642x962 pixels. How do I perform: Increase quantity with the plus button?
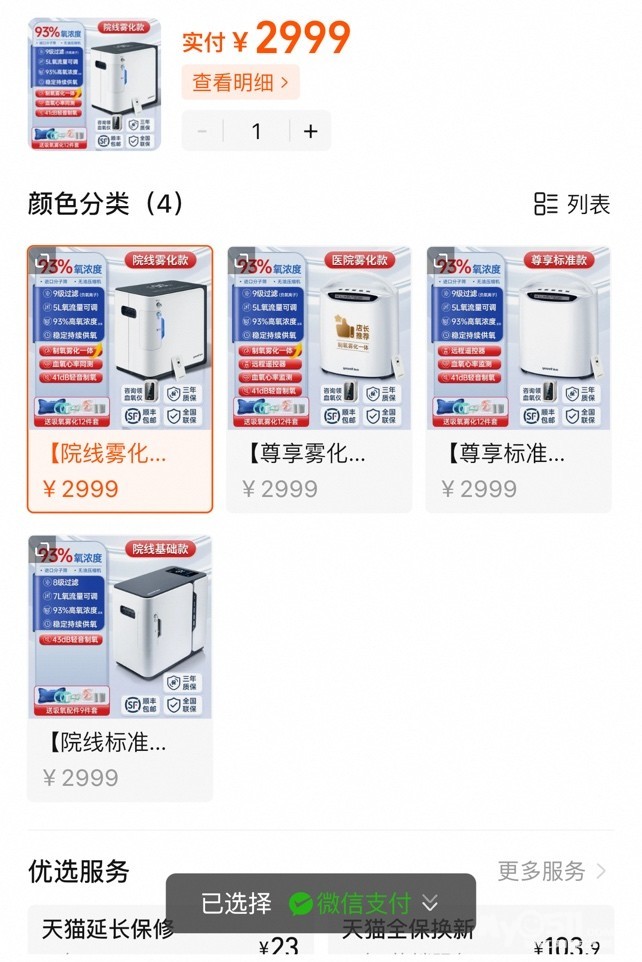311,131
